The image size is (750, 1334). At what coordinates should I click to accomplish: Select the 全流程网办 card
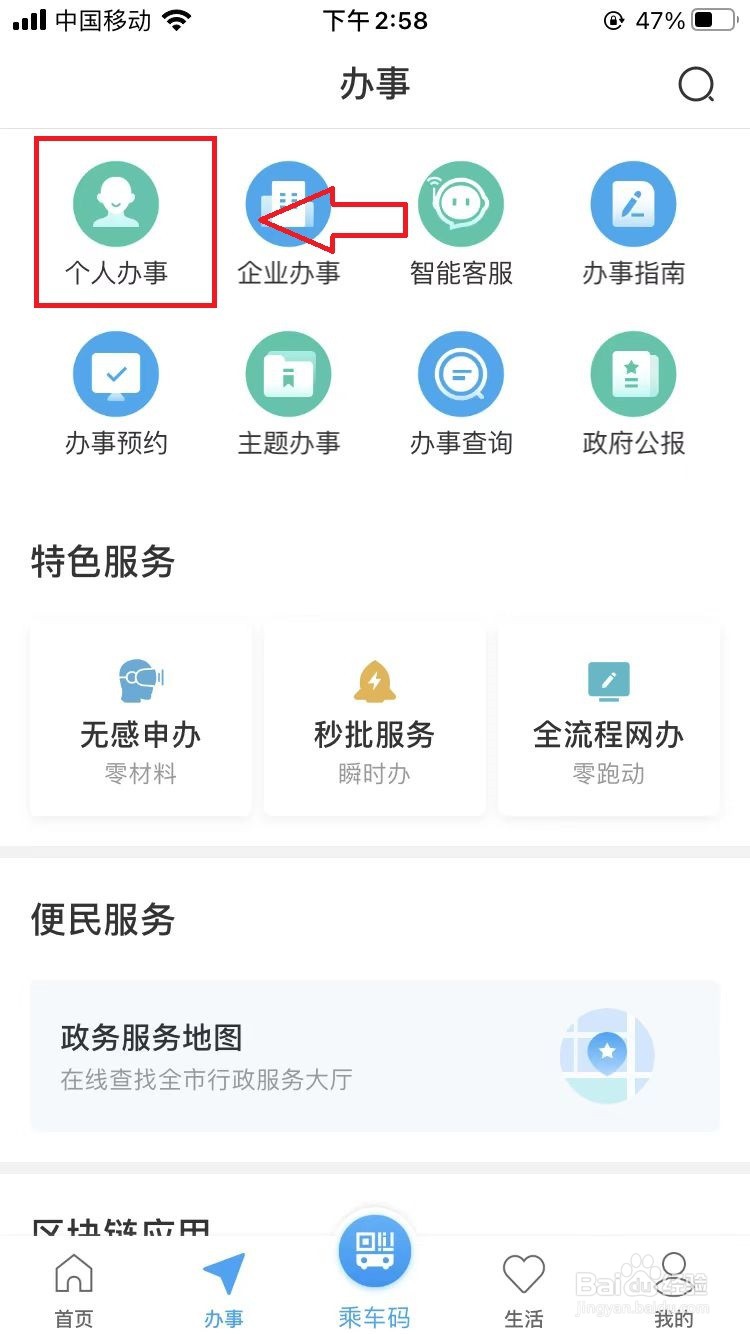pos(609,719)
